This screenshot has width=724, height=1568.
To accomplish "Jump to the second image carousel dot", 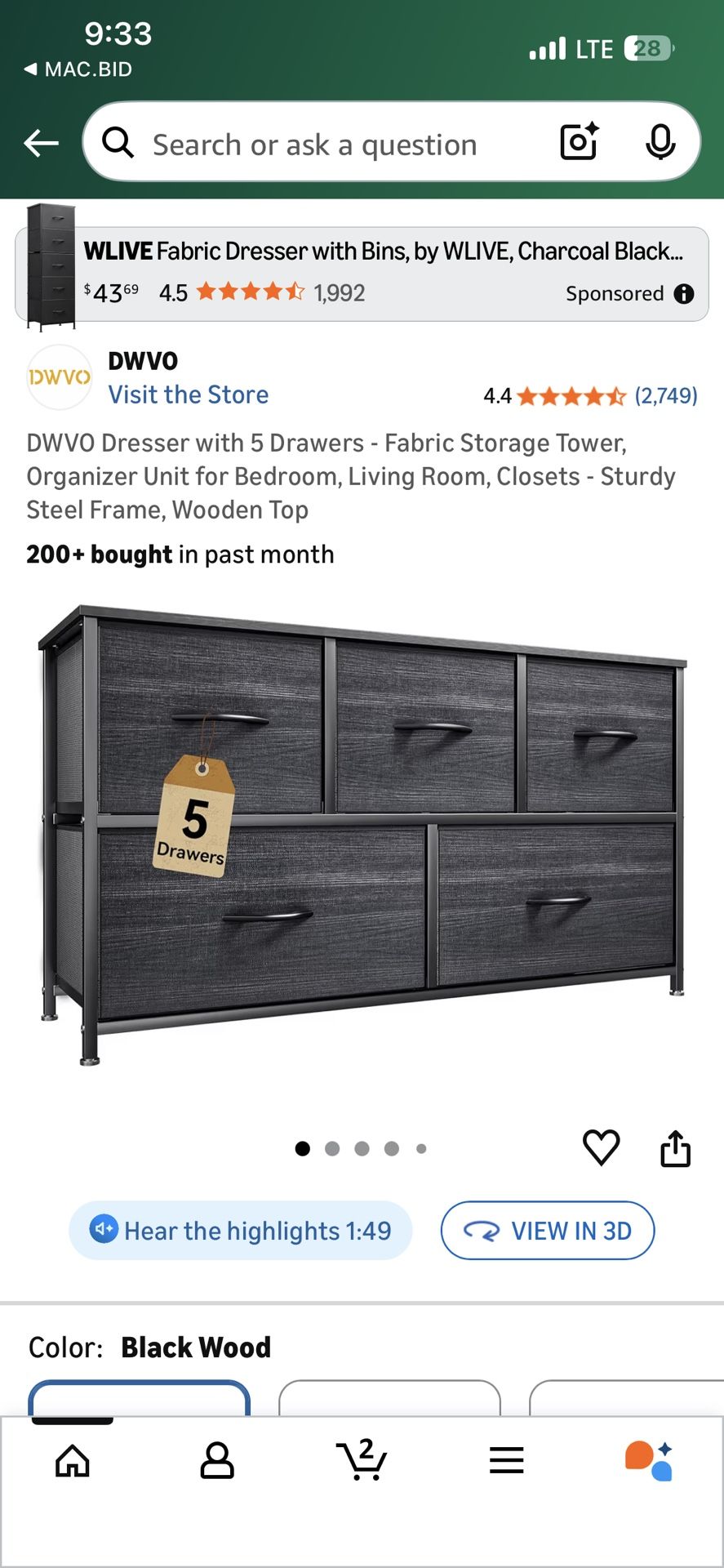I will click(x=332, y=1147).
